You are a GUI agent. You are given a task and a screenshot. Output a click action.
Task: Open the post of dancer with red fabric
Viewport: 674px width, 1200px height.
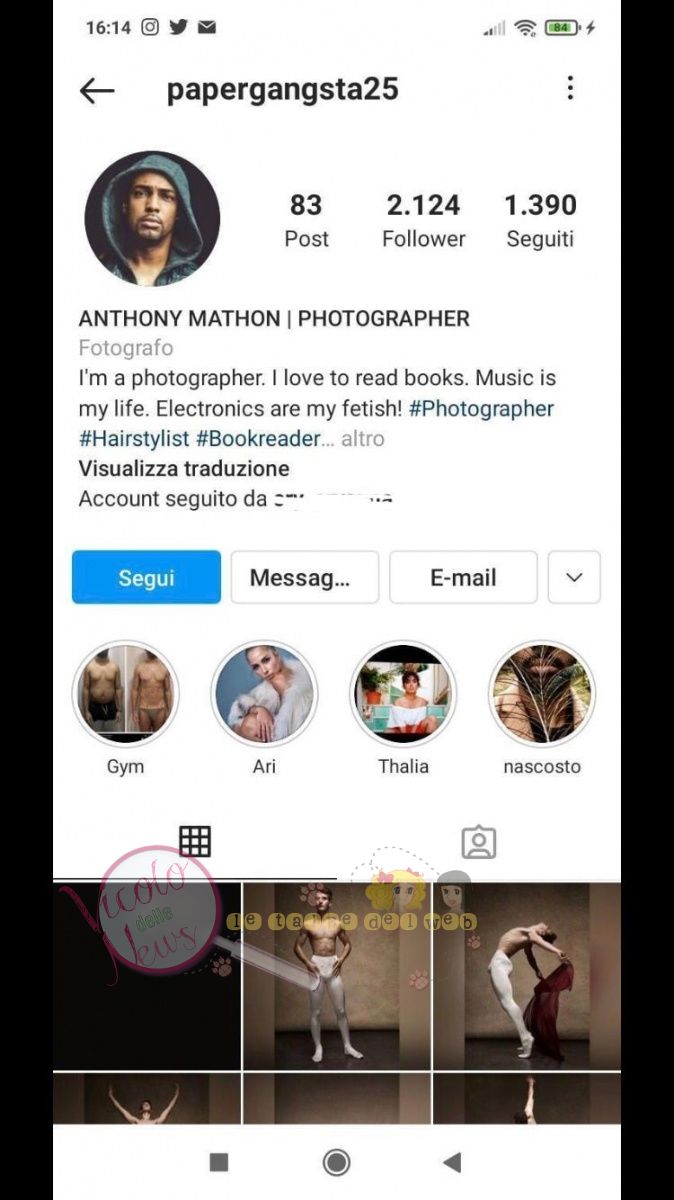tap(527, 975)
